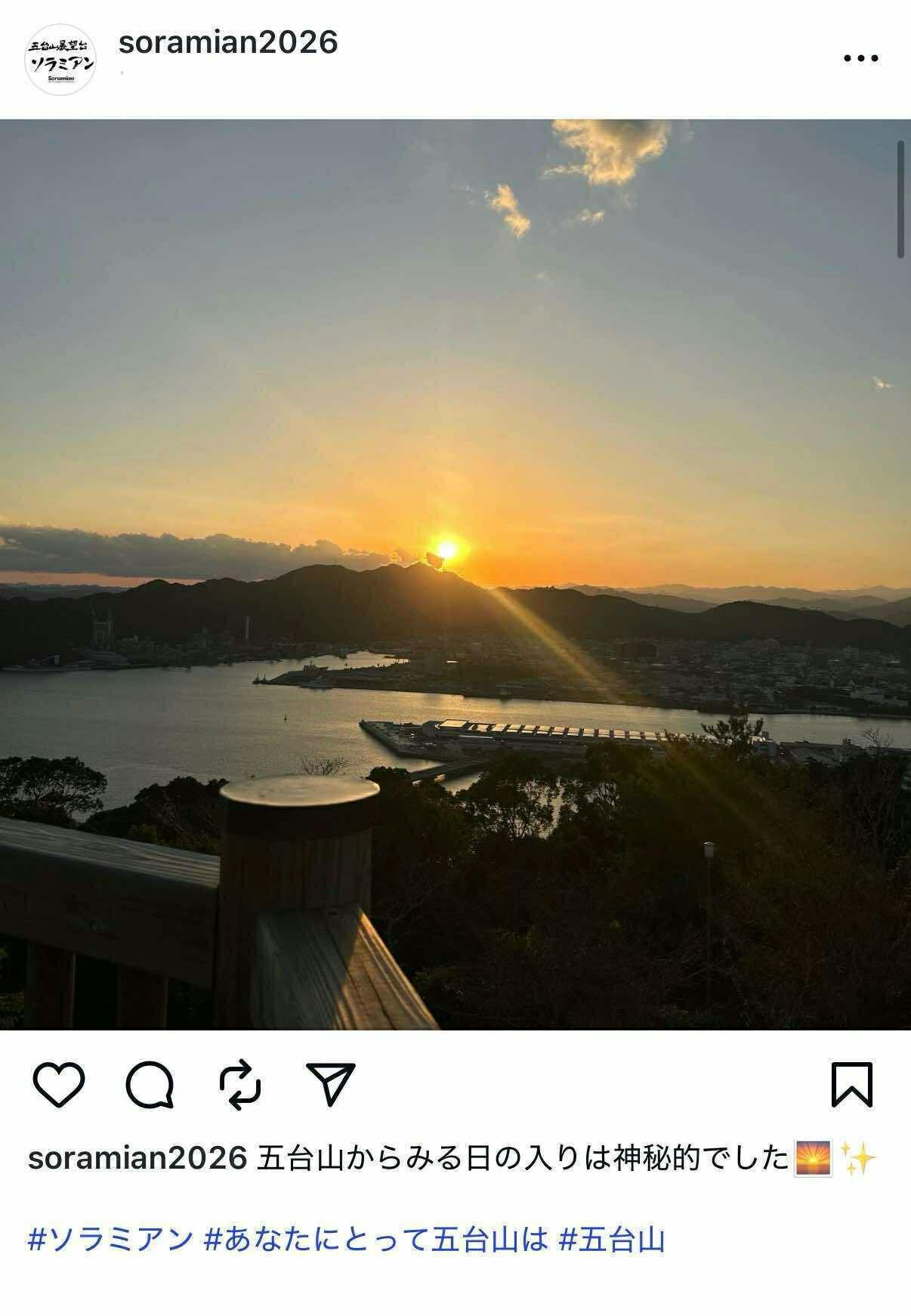Screen dimensions: 911x1316
Task: Bookmark this post
Action: pos(851,1085)
